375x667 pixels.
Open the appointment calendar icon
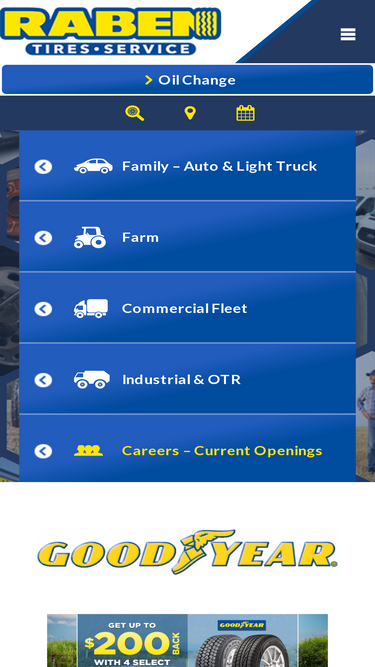(245, 113)
